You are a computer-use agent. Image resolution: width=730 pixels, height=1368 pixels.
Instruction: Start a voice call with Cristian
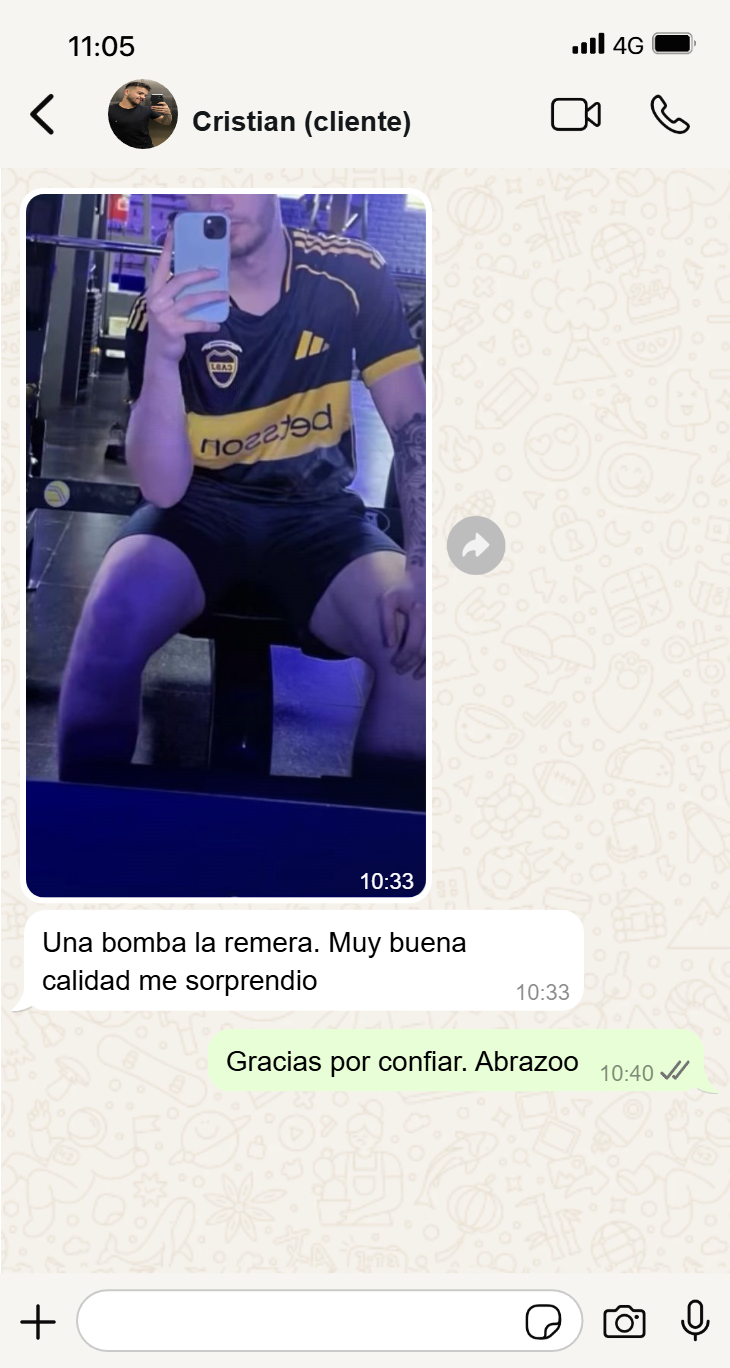669,115
